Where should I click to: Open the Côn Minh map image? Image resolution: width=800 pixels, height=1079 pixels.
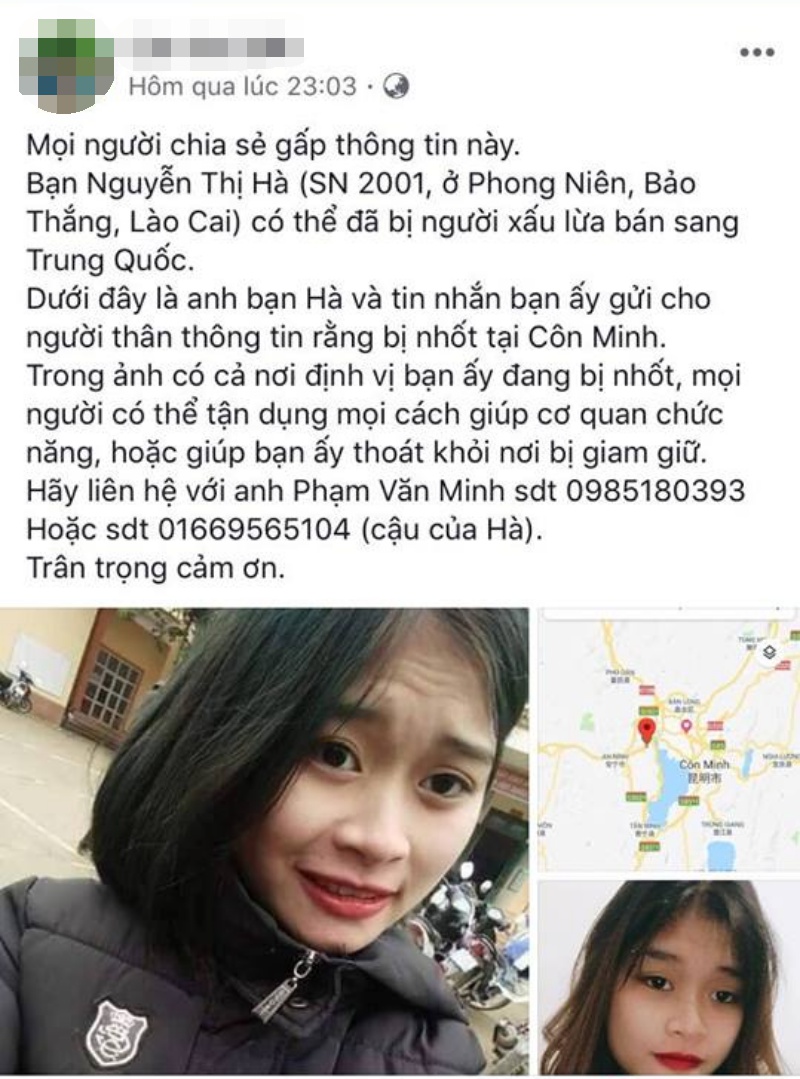click(x=668, y=739)
